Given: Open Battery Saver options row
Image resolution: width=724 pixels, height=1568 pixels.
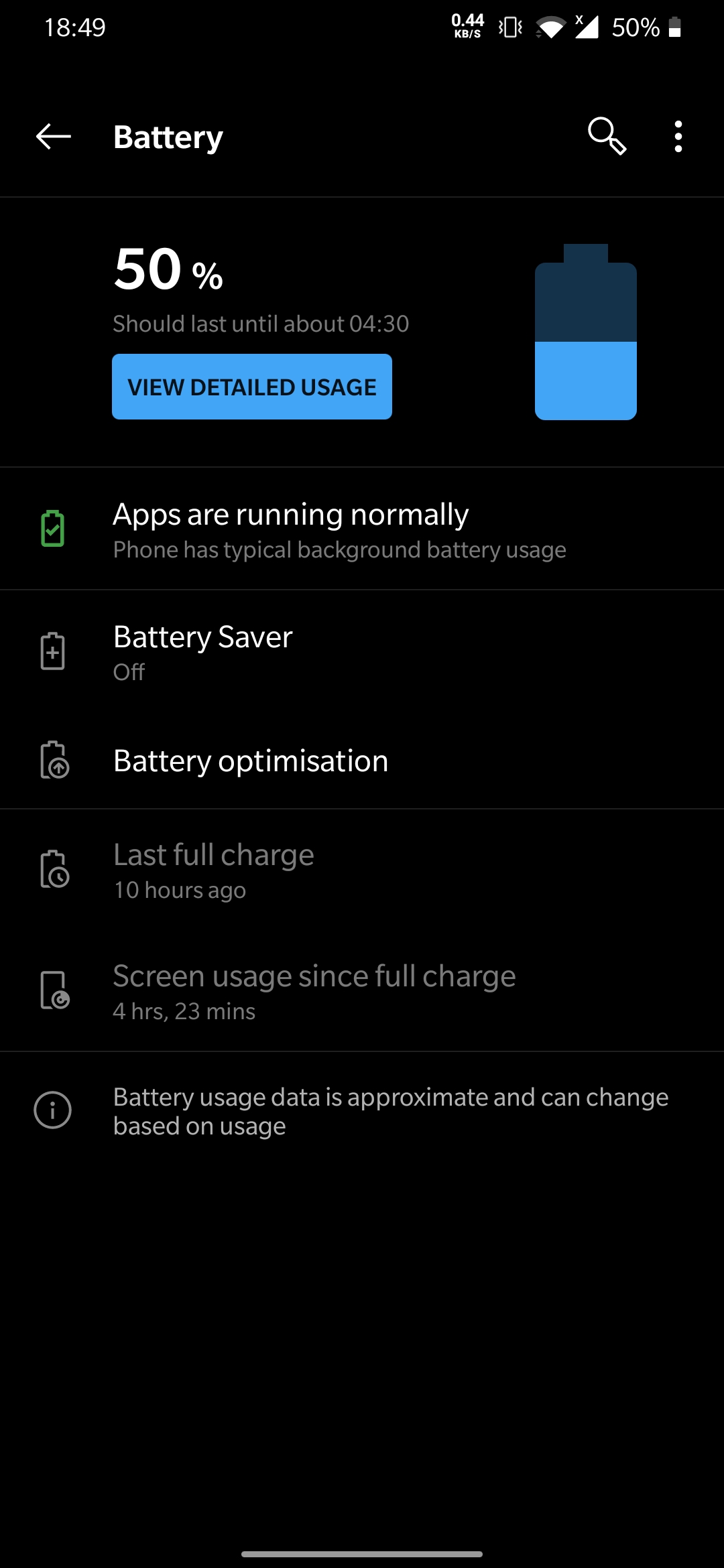Looking at the screenshot, I should click(362, 651).
